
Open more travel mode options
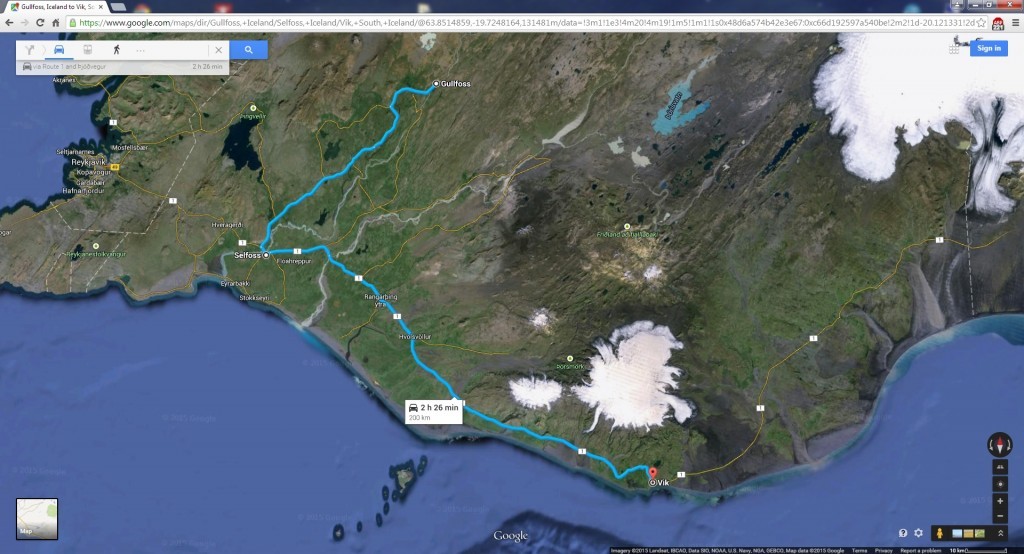click(140, 49)
